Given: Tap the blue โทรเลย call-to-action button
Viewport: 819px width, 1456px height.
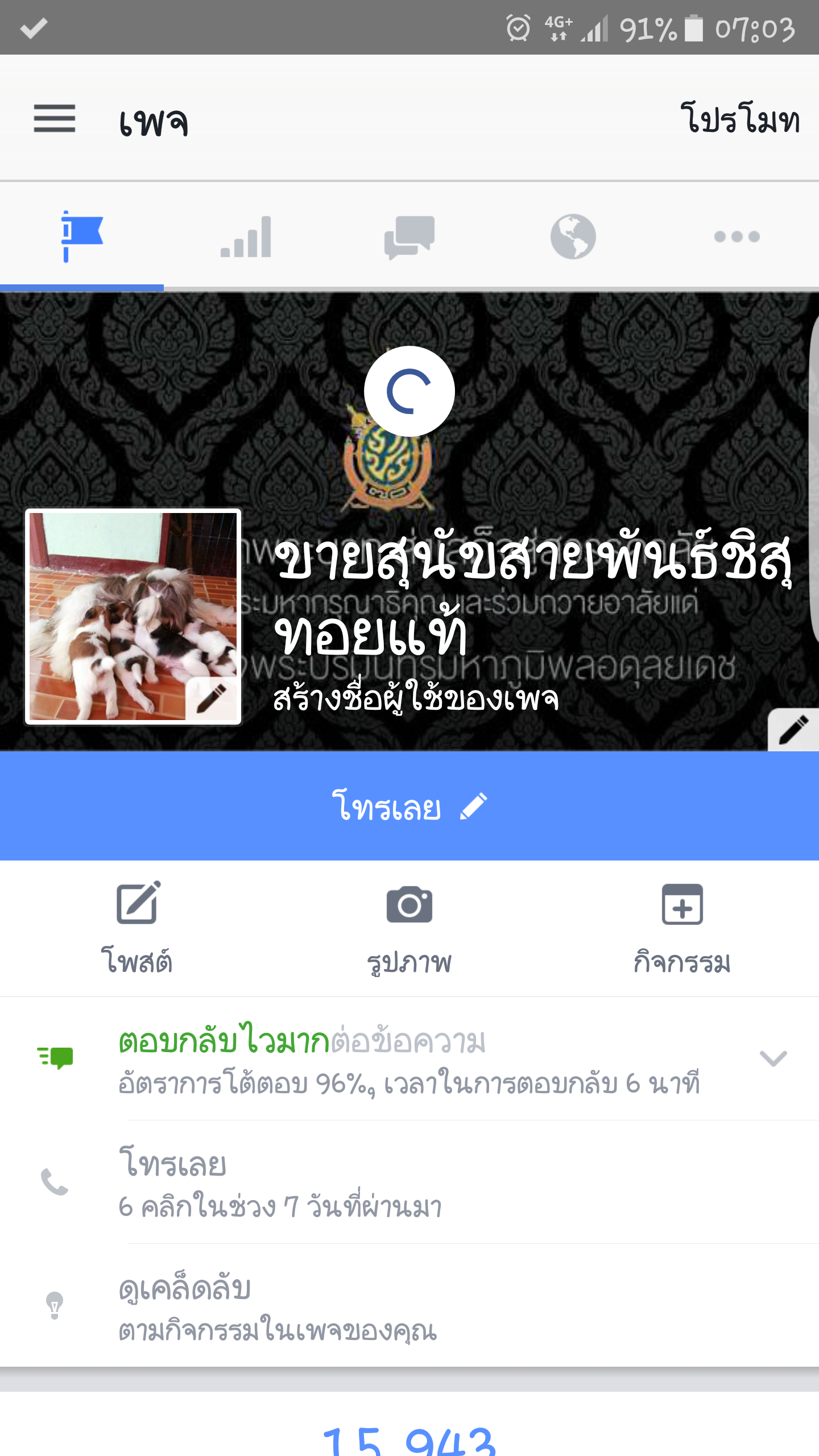Looking at the screenshot, I should 409,806.
